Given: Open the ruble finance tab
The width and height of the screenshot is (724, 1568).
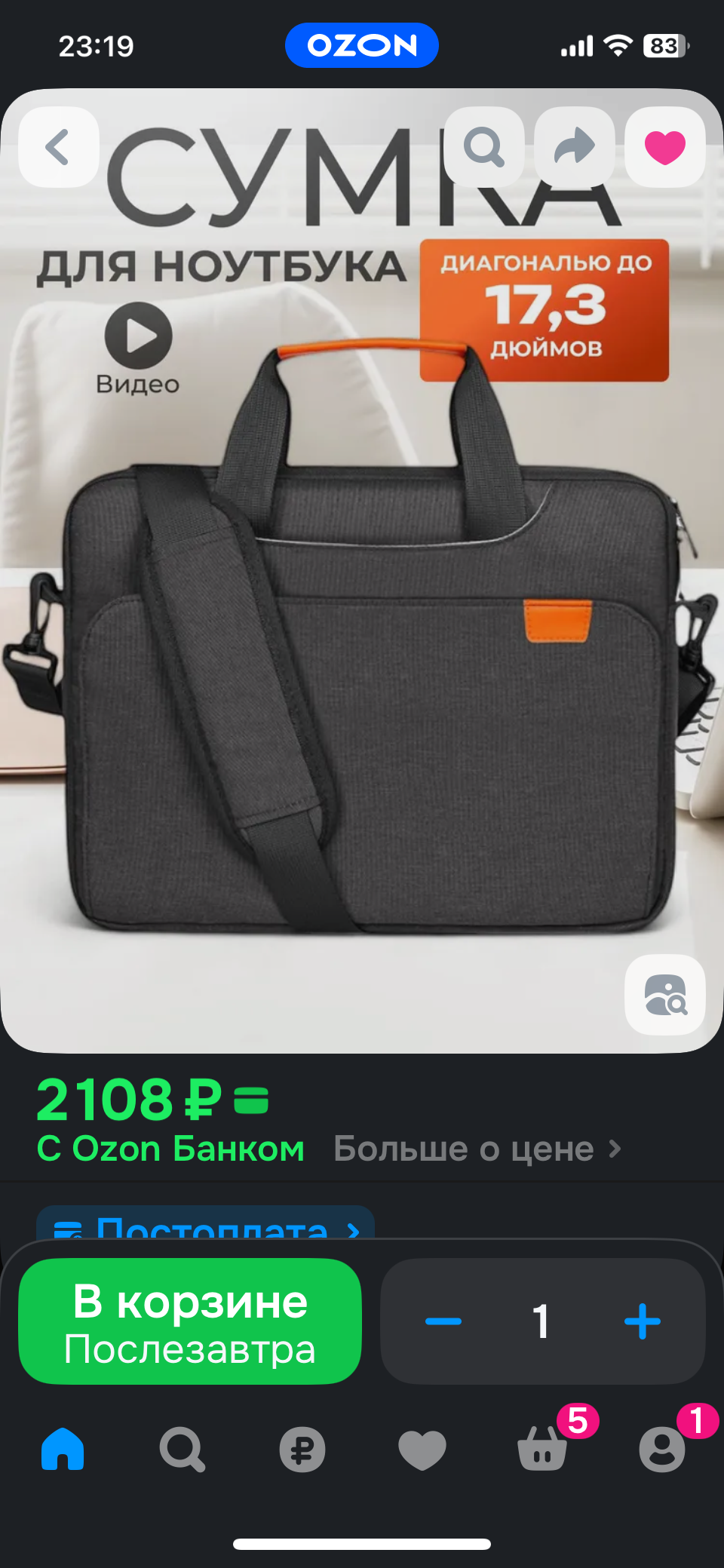Looking at the screenshot, I should 302,1449.
